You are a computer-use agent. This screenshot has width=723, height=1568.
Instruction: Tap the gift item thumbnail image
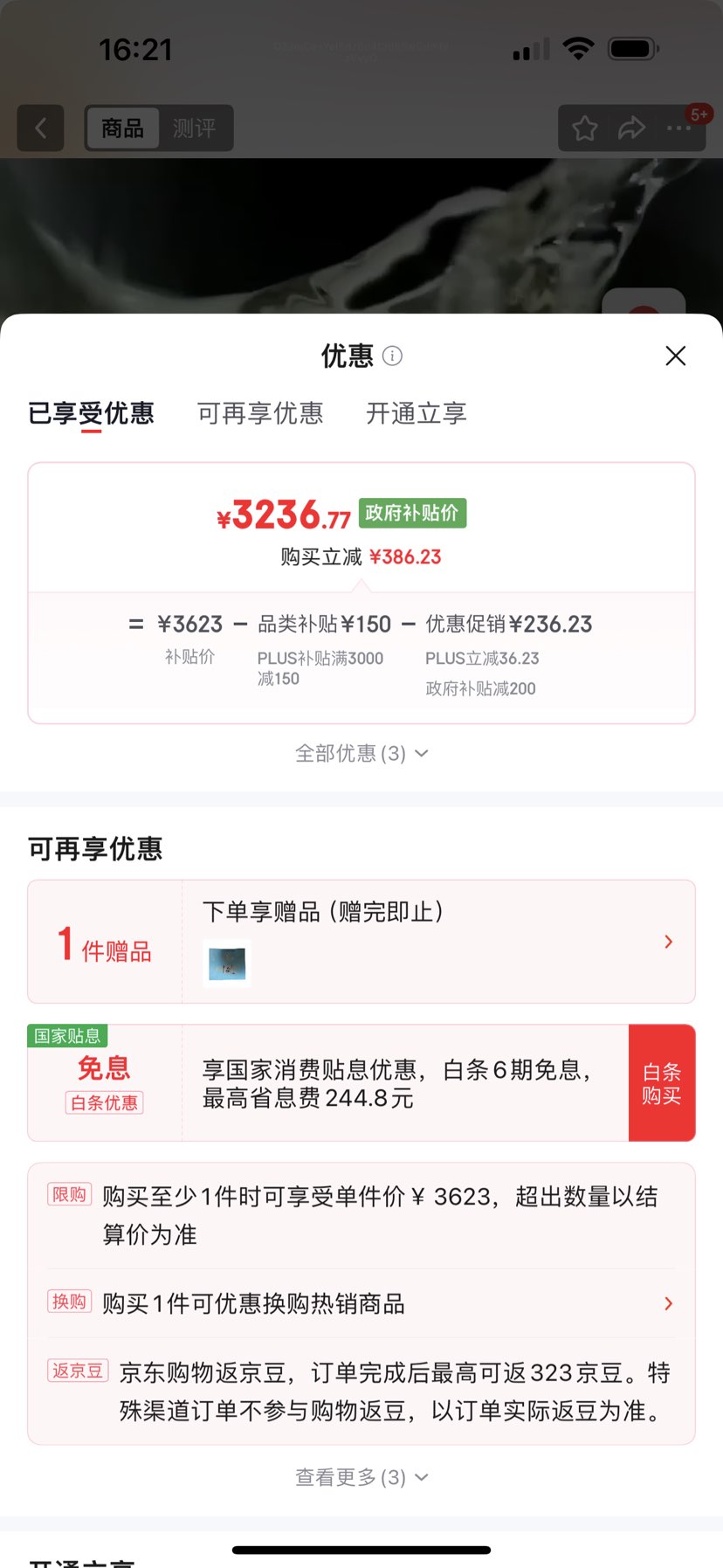point(226,964)
